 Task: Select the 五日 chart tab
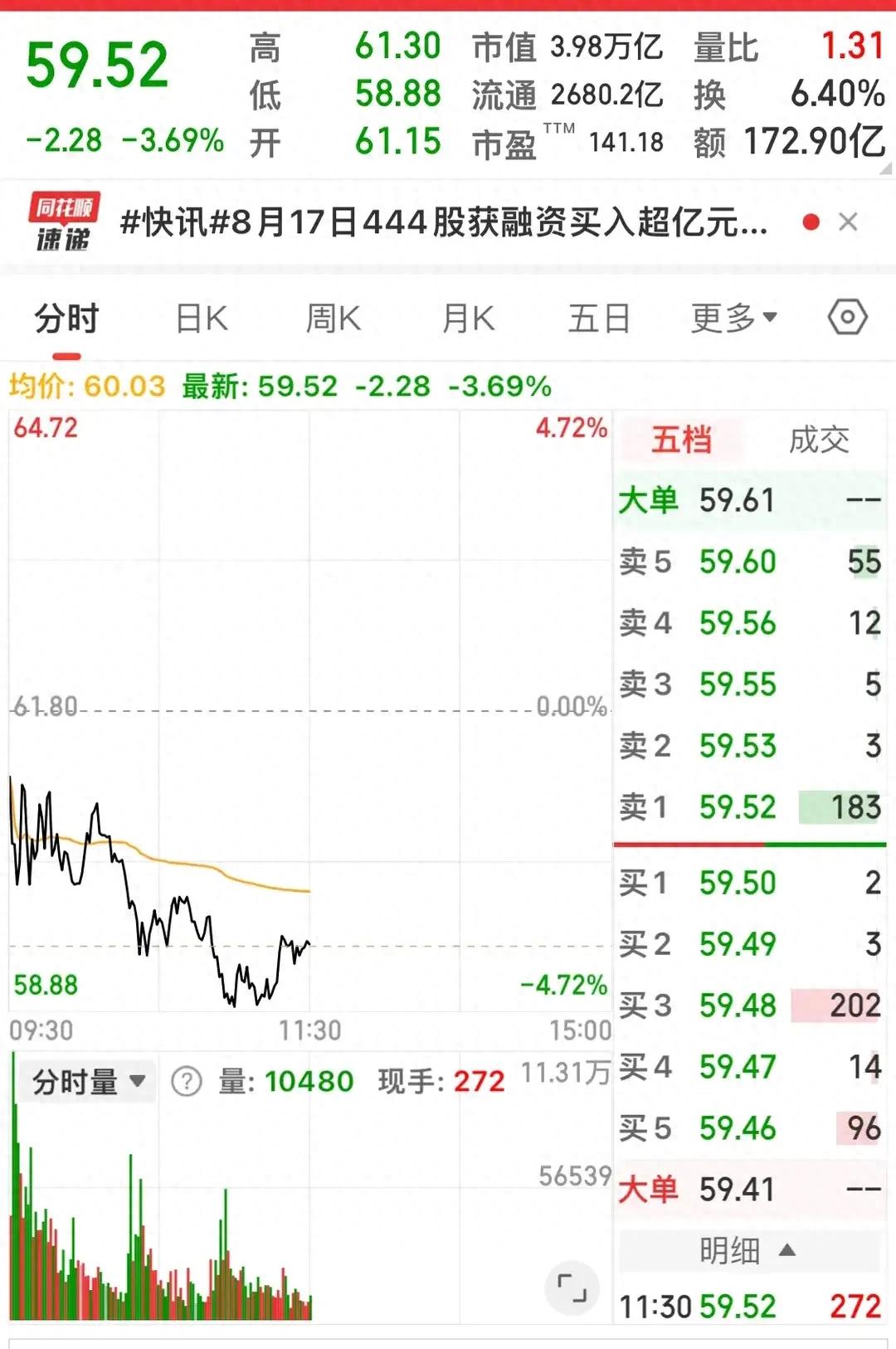(x=599, y=318)
